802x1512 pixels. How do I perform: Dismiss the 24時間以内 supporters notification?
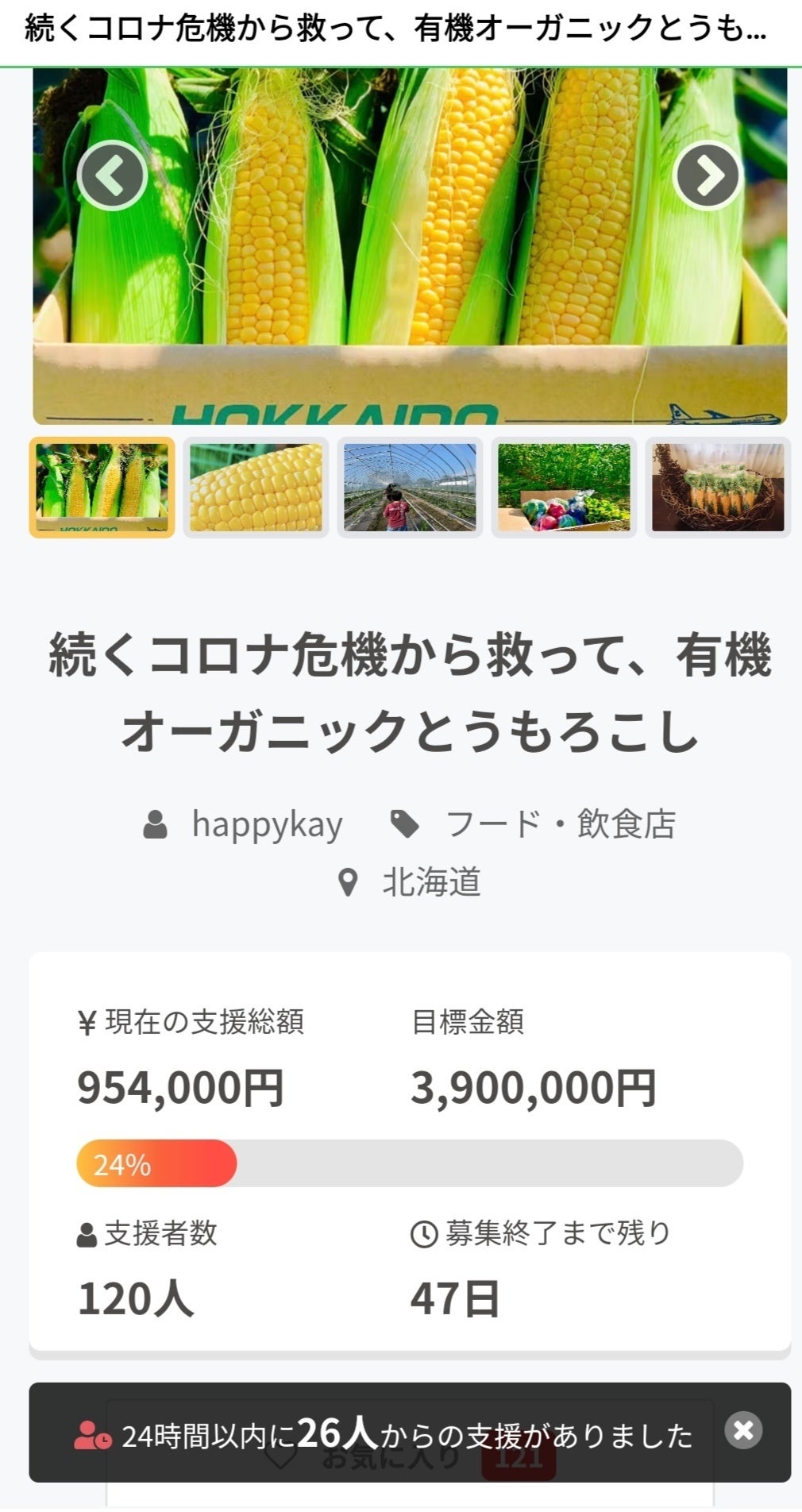tap(743, 1430)
